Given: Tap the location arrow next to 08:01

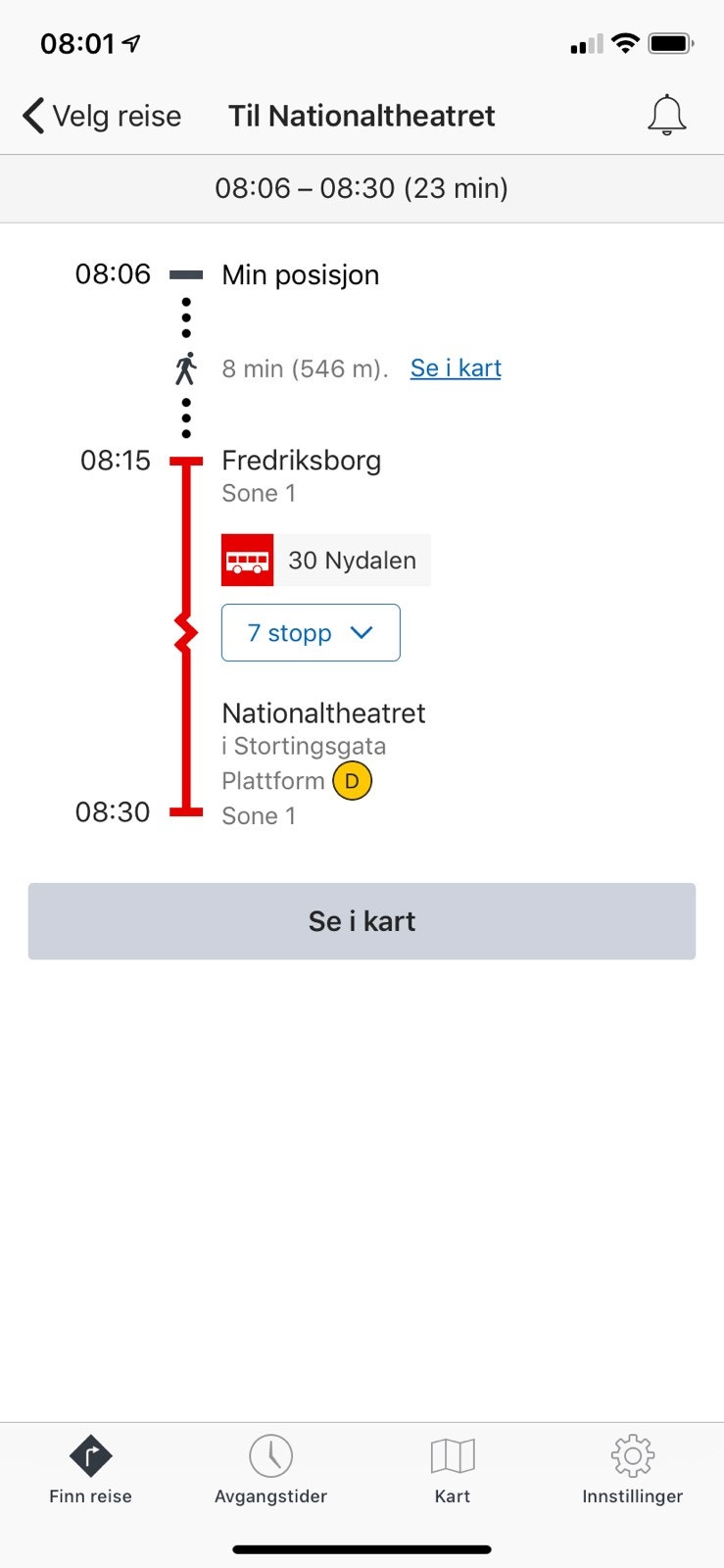Looking at the screenshot, I should pos(129,41).
